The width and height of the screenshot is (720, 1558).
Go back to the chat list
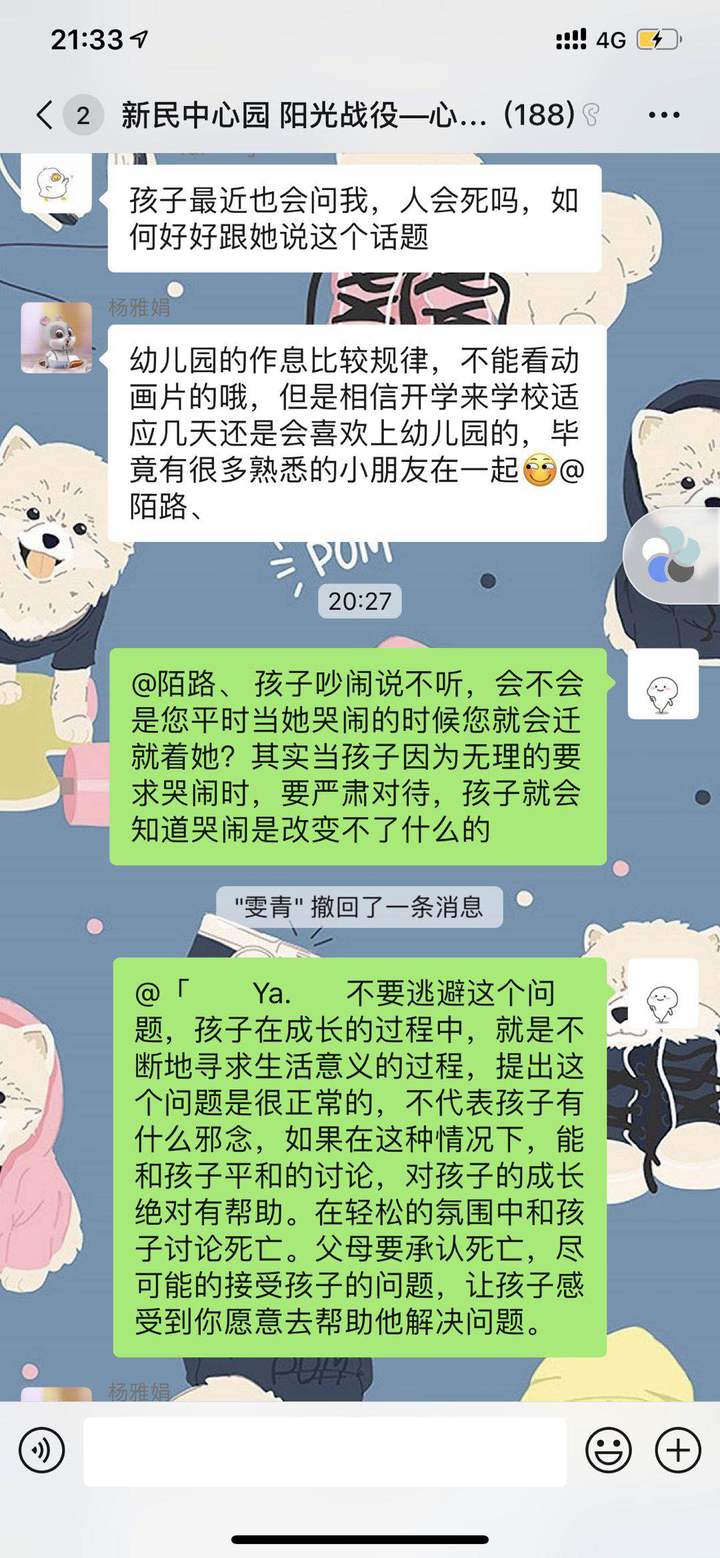coord(44,116)
